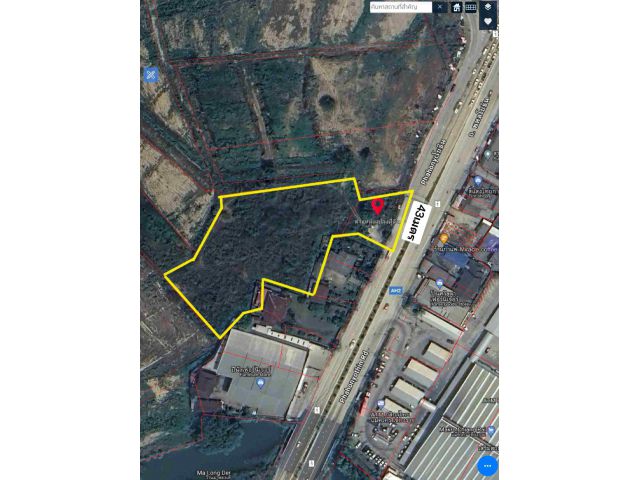Screen dimensions: 640x480
Task: Open the blue more-options floating button
Action: pos(487,466)
